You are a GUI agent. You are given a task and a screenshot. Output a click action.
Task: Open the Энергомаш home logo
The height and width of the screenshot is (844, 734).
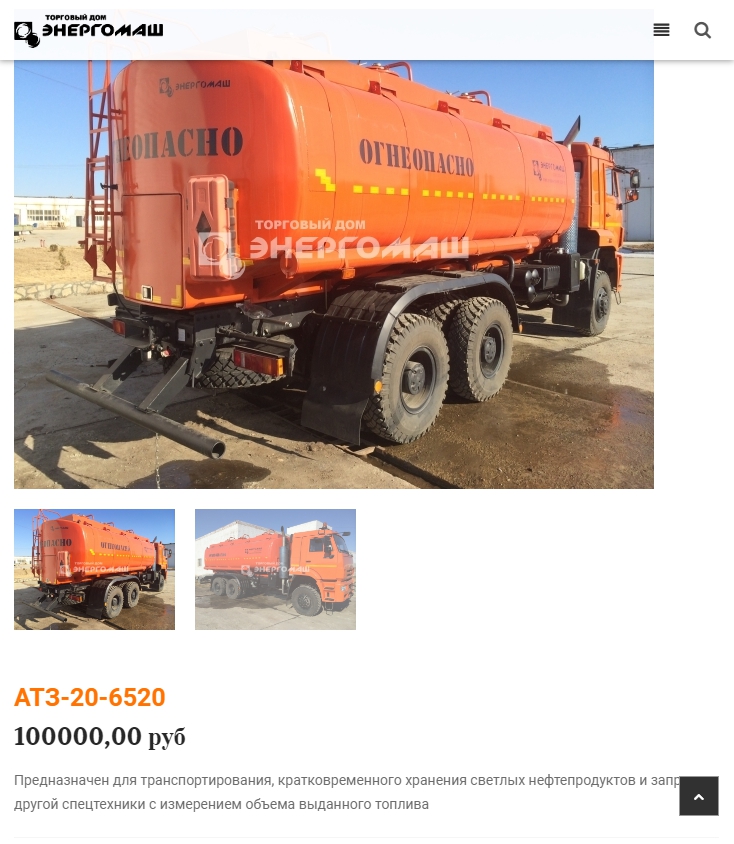coord(89,31)
